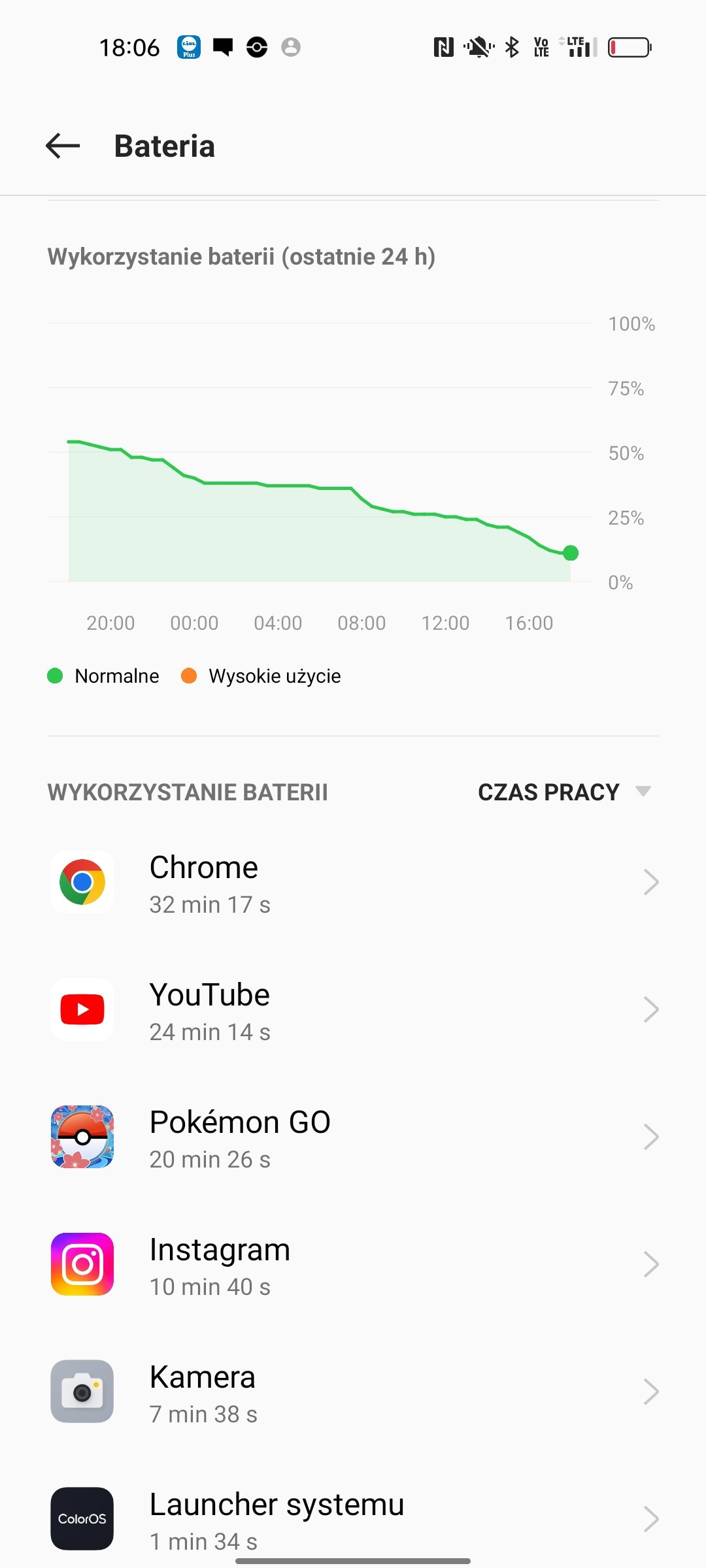Open the CZAS PRACY sorting dropdown

coord(564,792)
